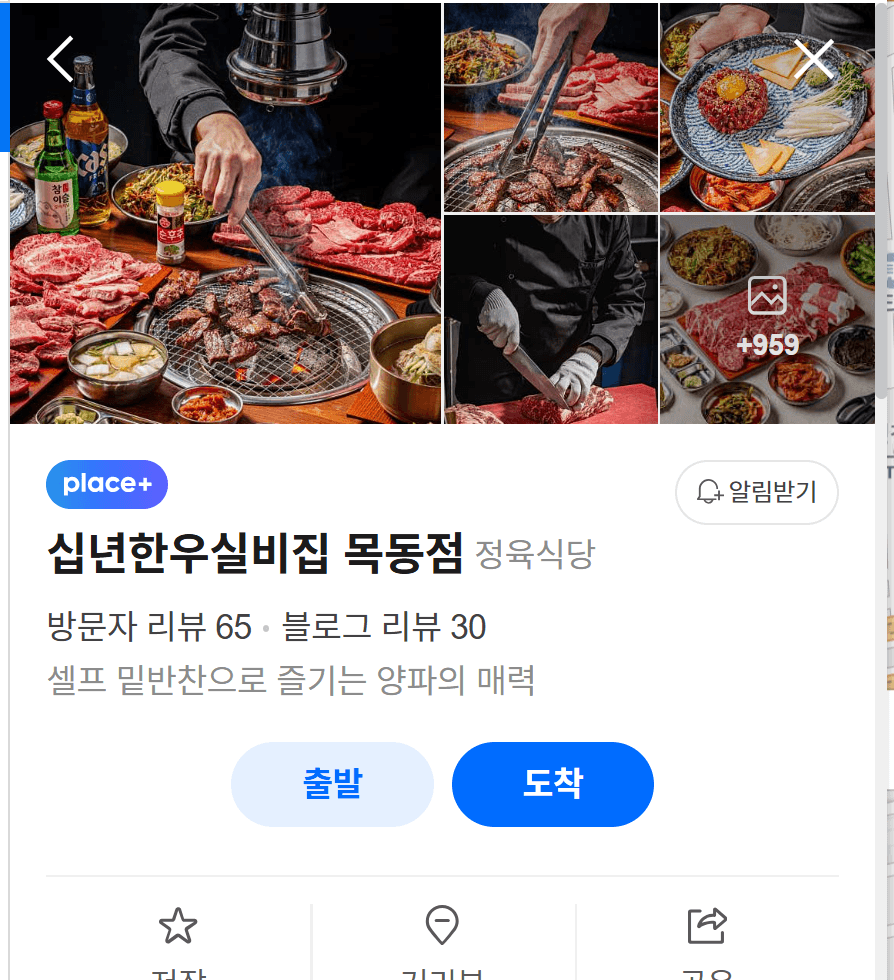Tap the back arrow on the photo
The height and width of the screenshot is (980, 894).
(60, 58)
